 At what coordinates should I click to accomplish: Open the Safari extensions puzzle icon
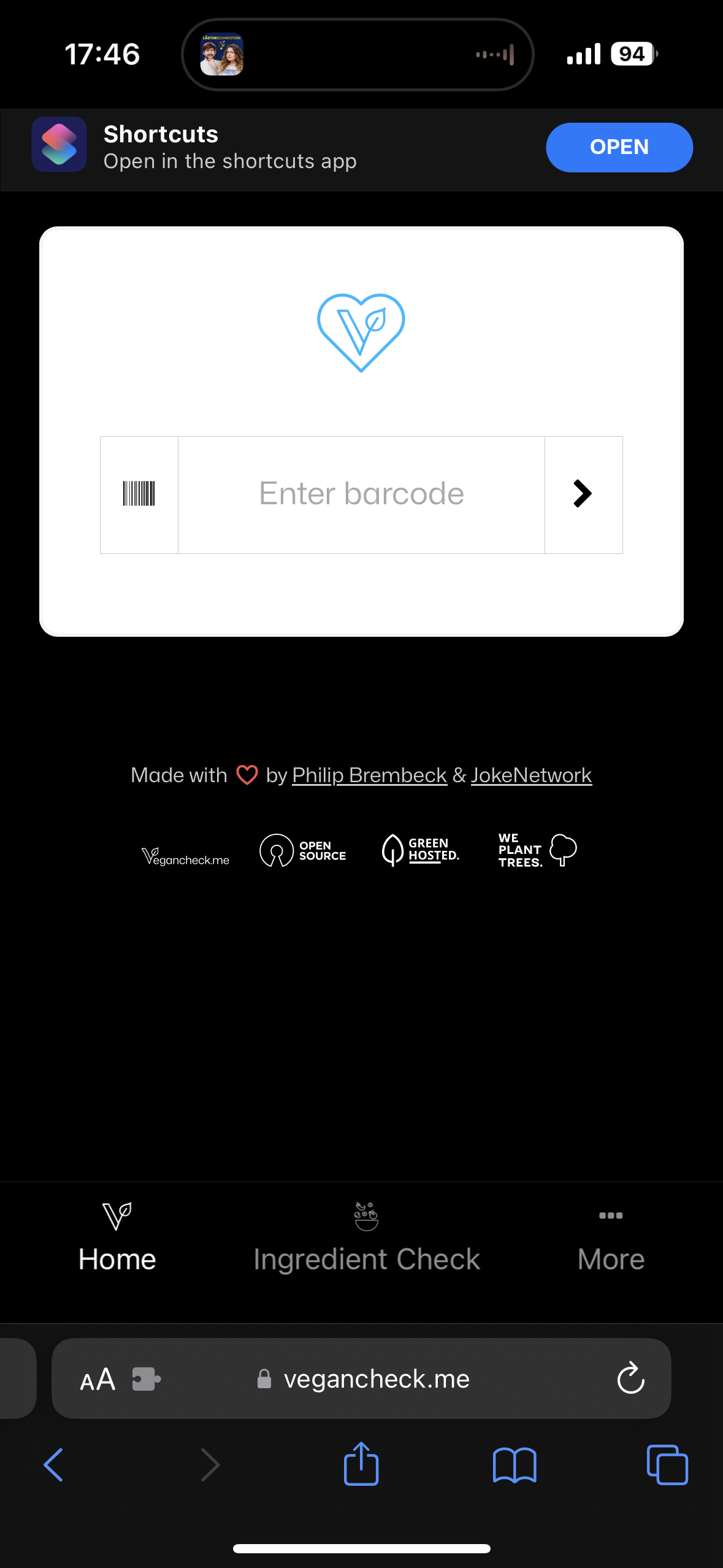147,1379
